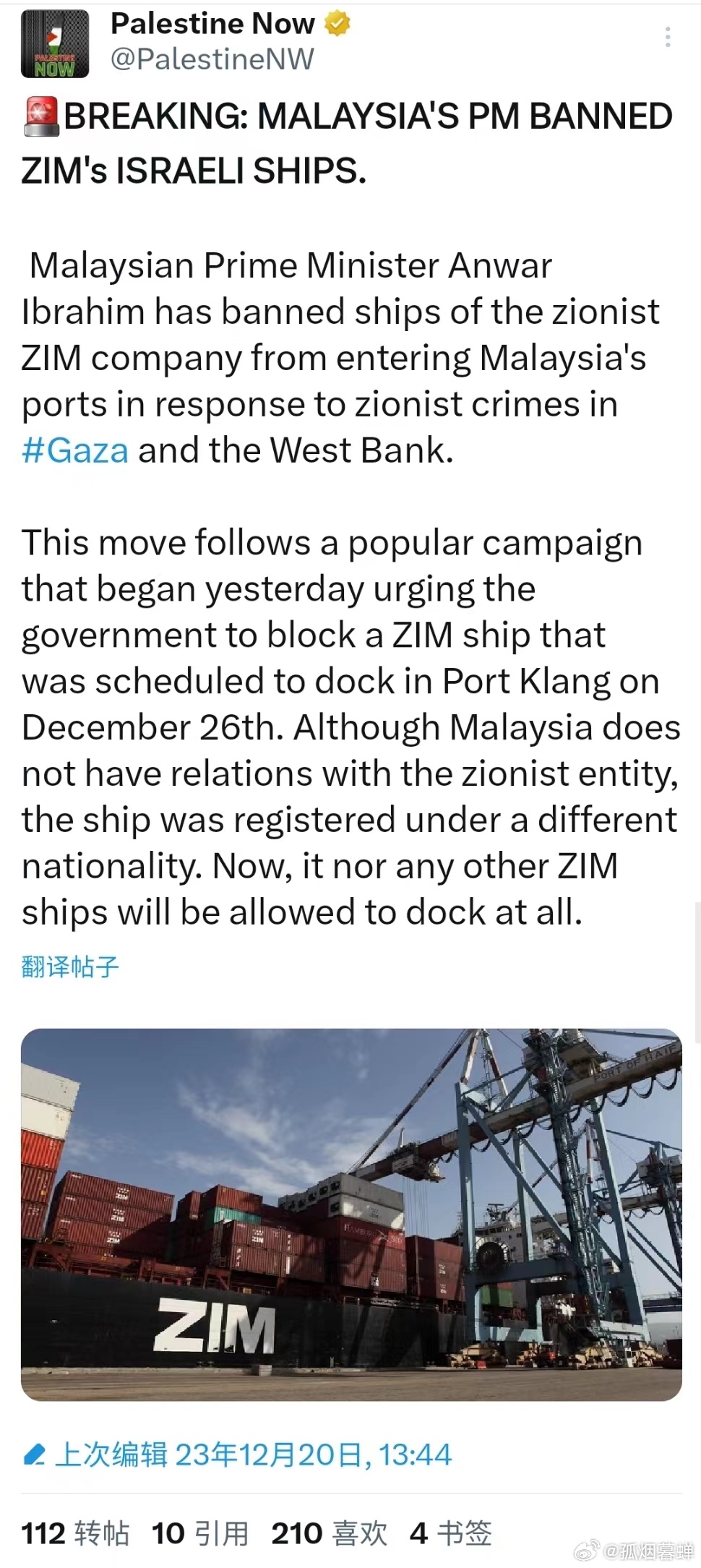View the 112 转帖 reposts list

(75, 1533)
